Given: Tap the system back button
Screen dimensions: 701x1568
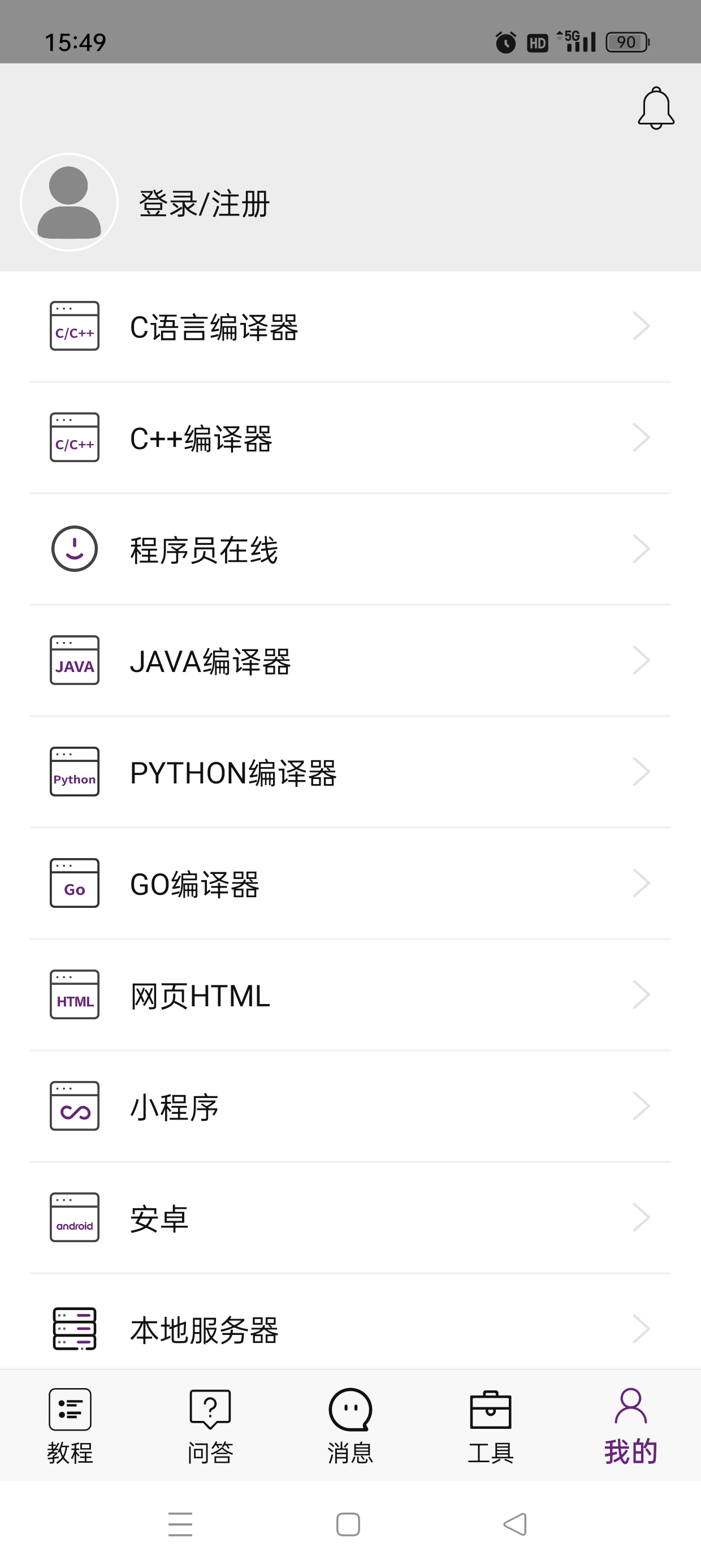Looking at the screenshot, I should [515, 1524].
